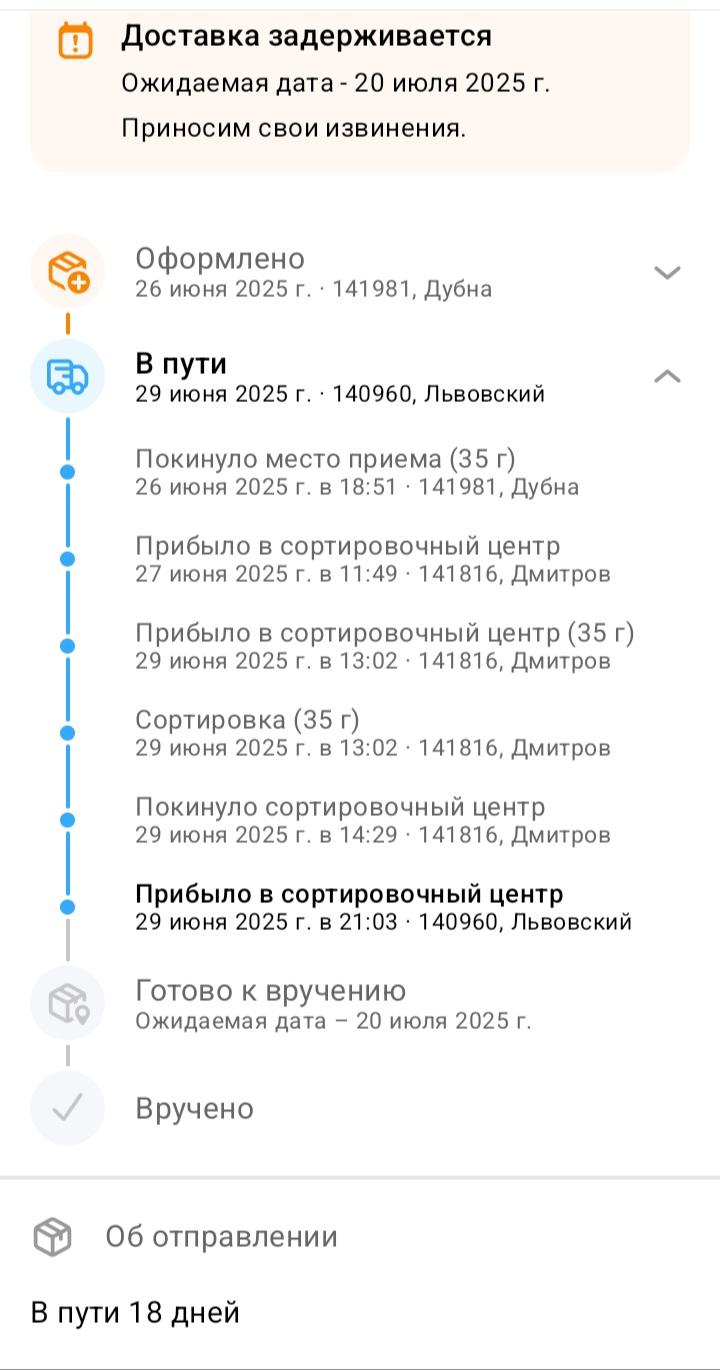
Task: Collapse the В пути stage details
Action: [667, 377]
